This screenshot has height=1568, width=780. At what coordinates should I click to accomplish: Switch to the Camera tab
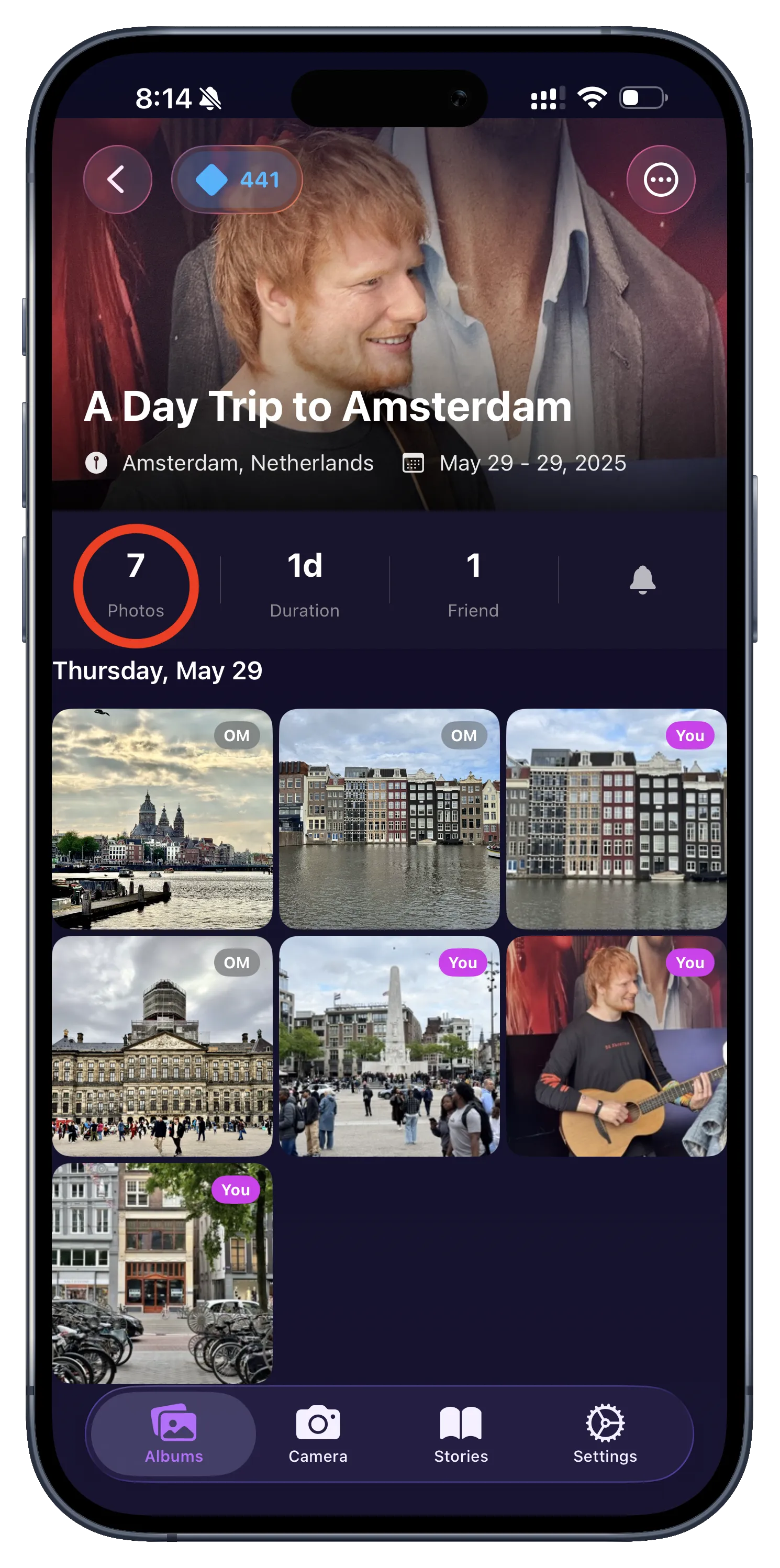click(x=318, y=1434)
